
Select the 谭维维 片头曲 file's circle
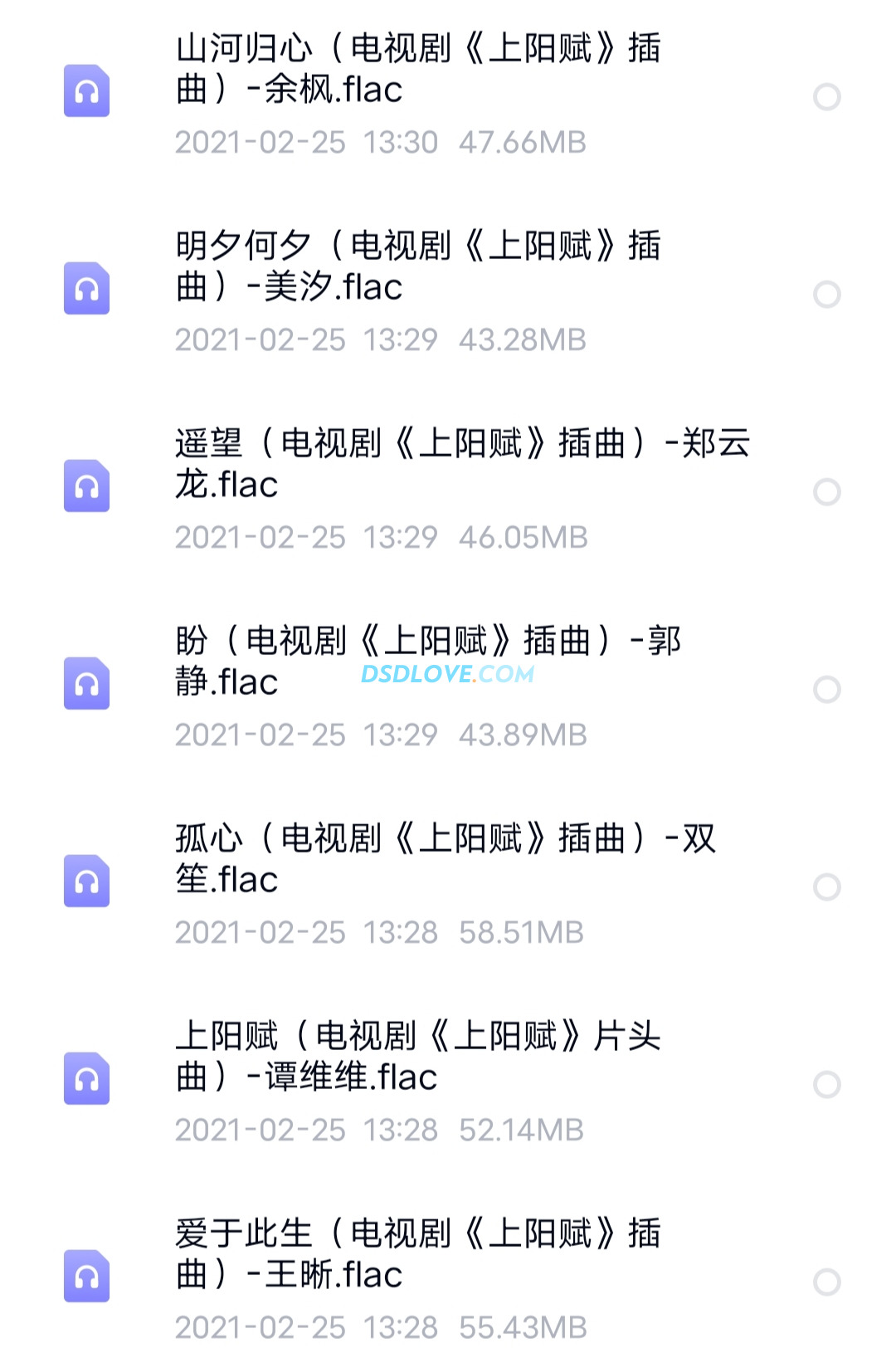pyautogui.click(x=826, y=1085)
